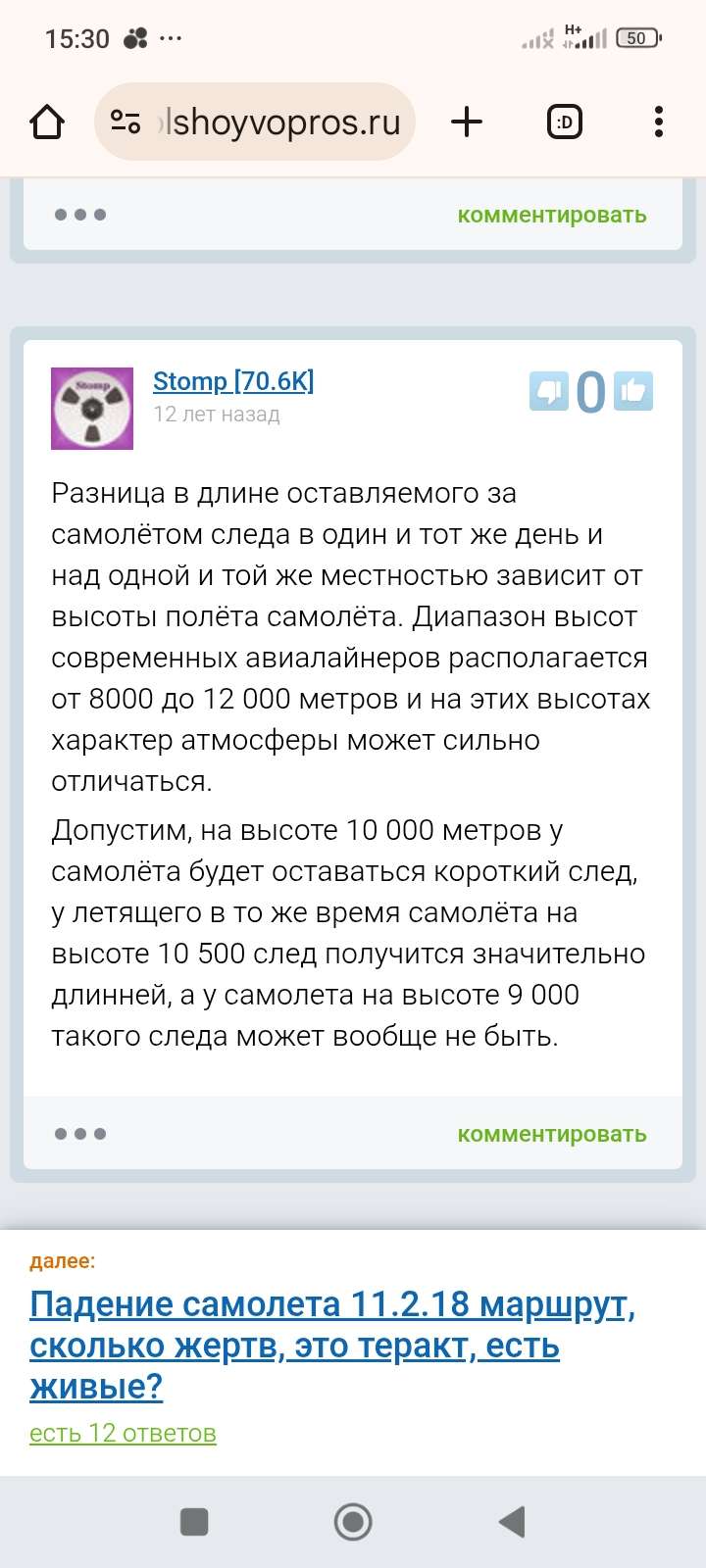The height and width of the screenshot is (1568, 706).
Task: Comment on the previous answer above Stomp's
Action: (552, 215)
